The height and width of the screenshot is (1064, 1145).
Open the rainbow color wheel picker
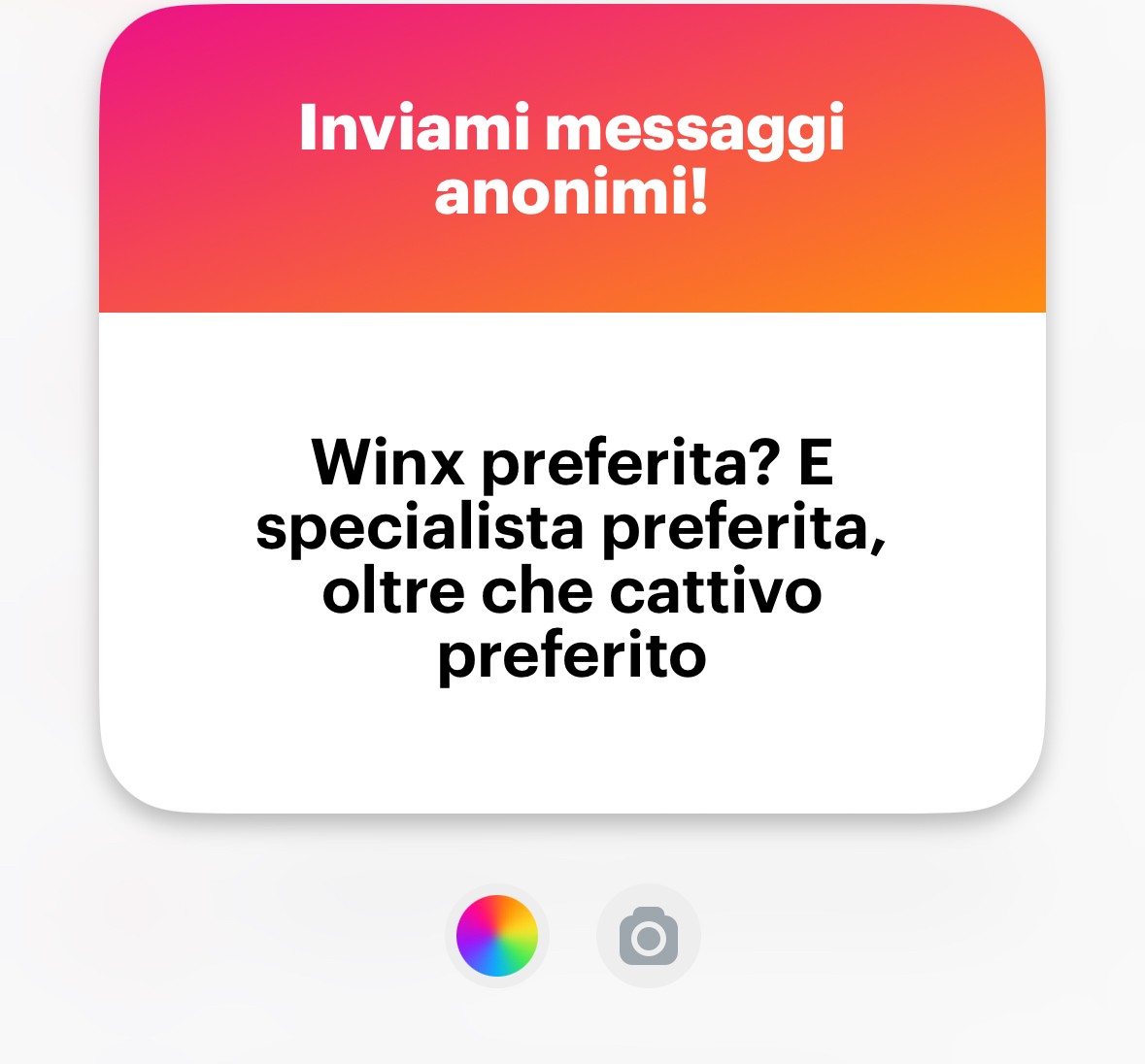pos(497,936)
